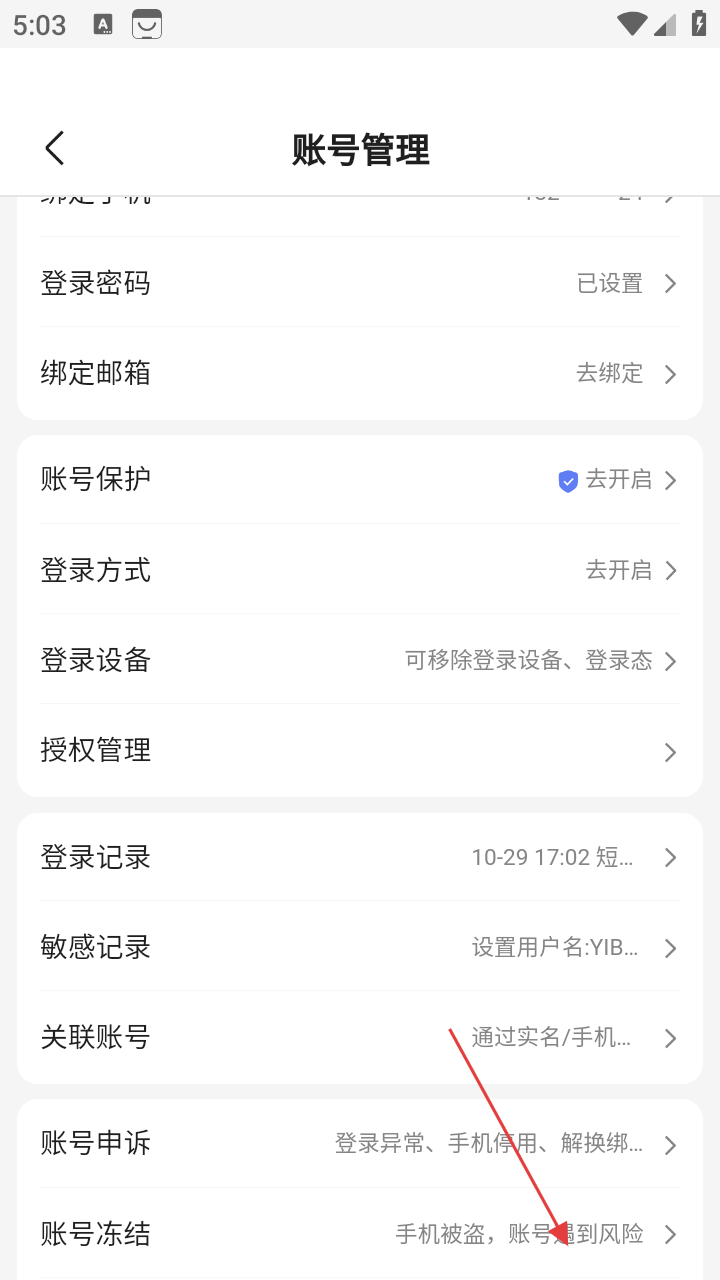
Task: Open 授权管理 page
Action: [360, 750]
